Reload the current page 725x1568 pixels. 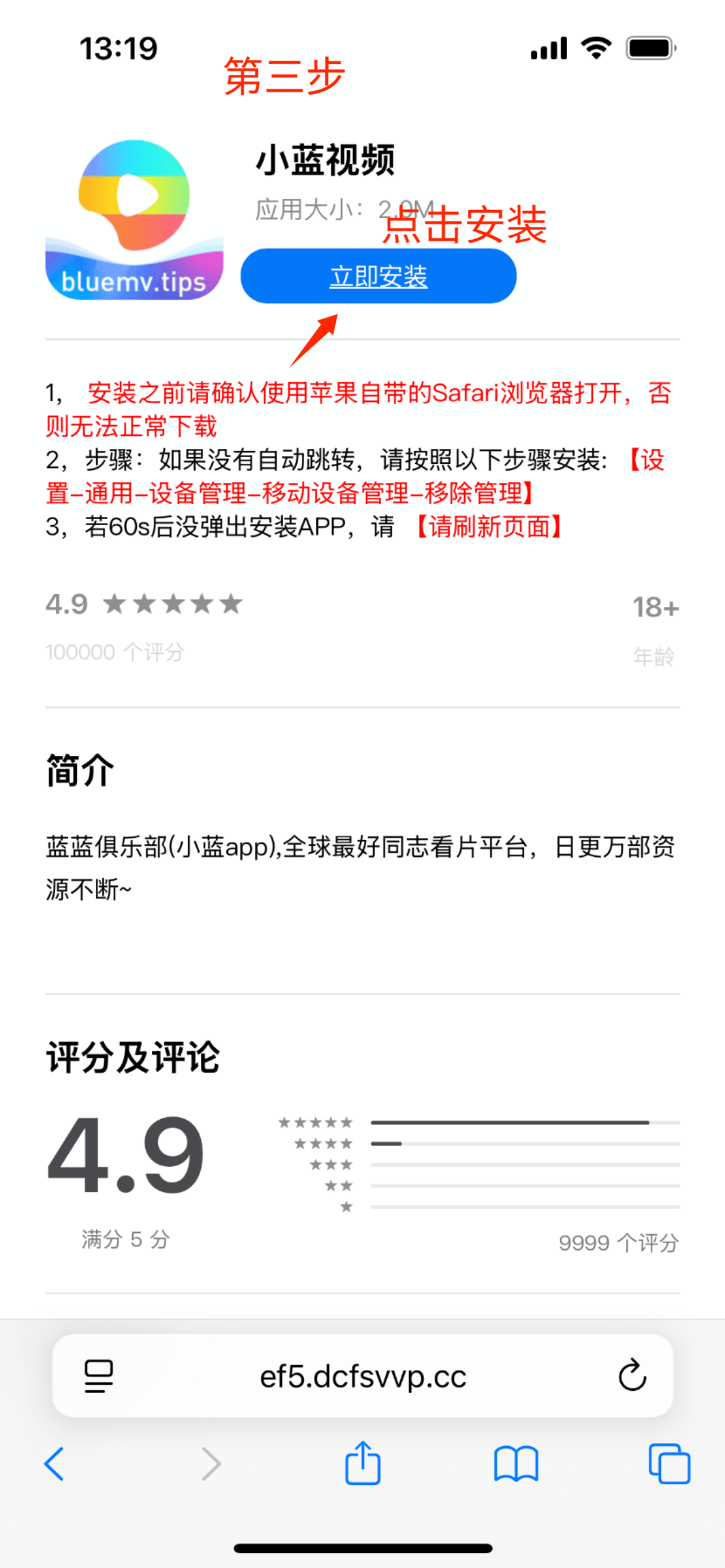[632, 1376]
